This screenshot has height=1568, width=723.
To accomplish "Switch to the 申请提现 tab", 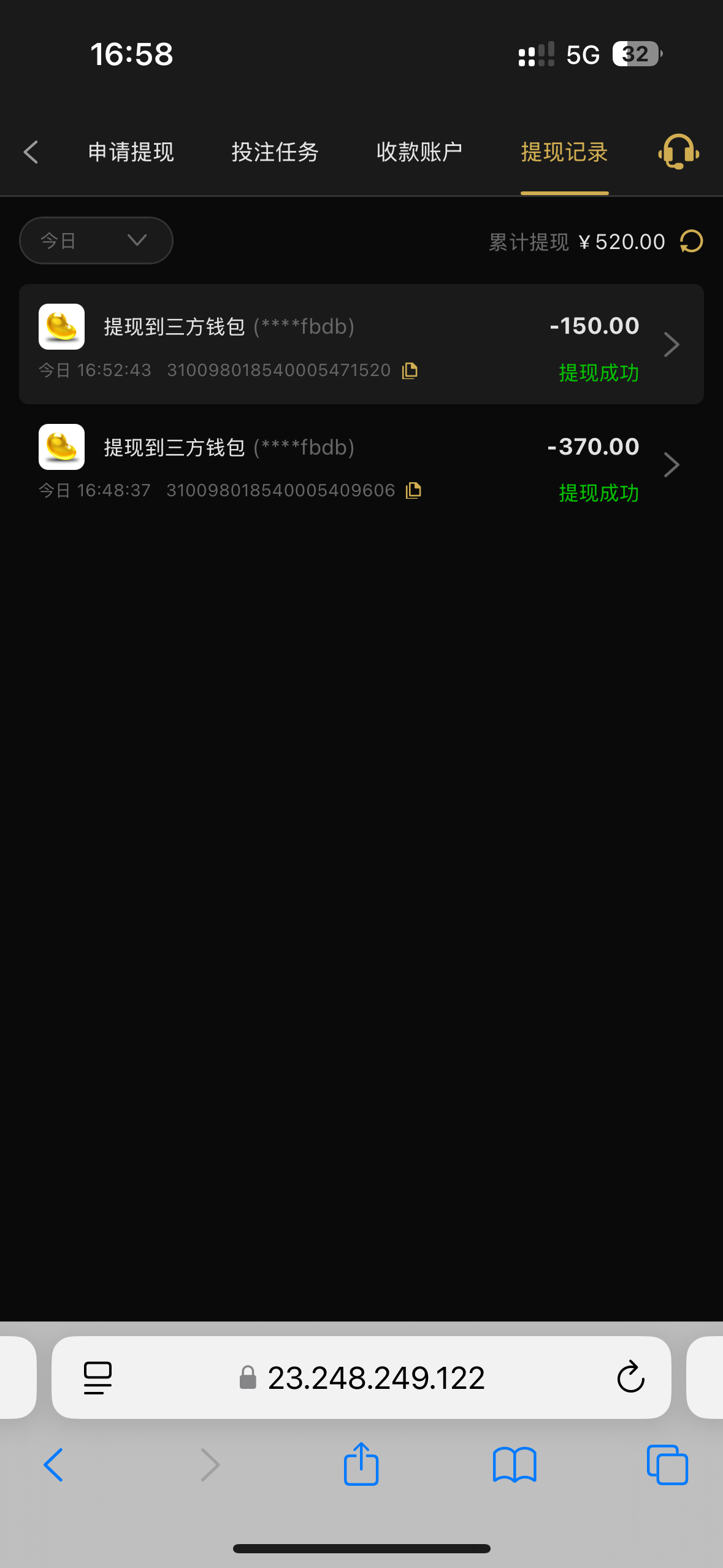I will [x=131, y=152].
